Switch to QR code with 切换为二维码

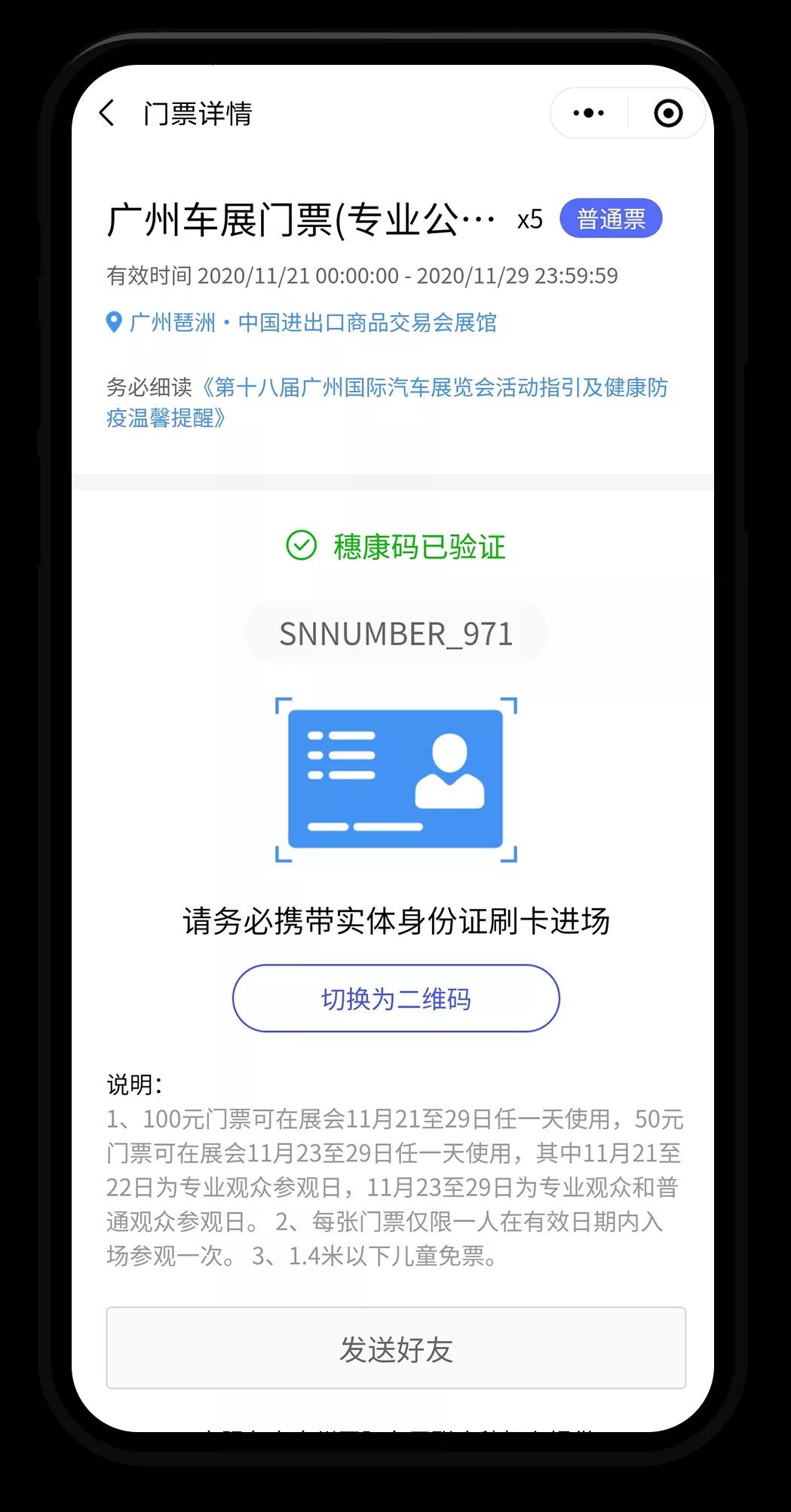pyautogui.click(x=396, y=998)
